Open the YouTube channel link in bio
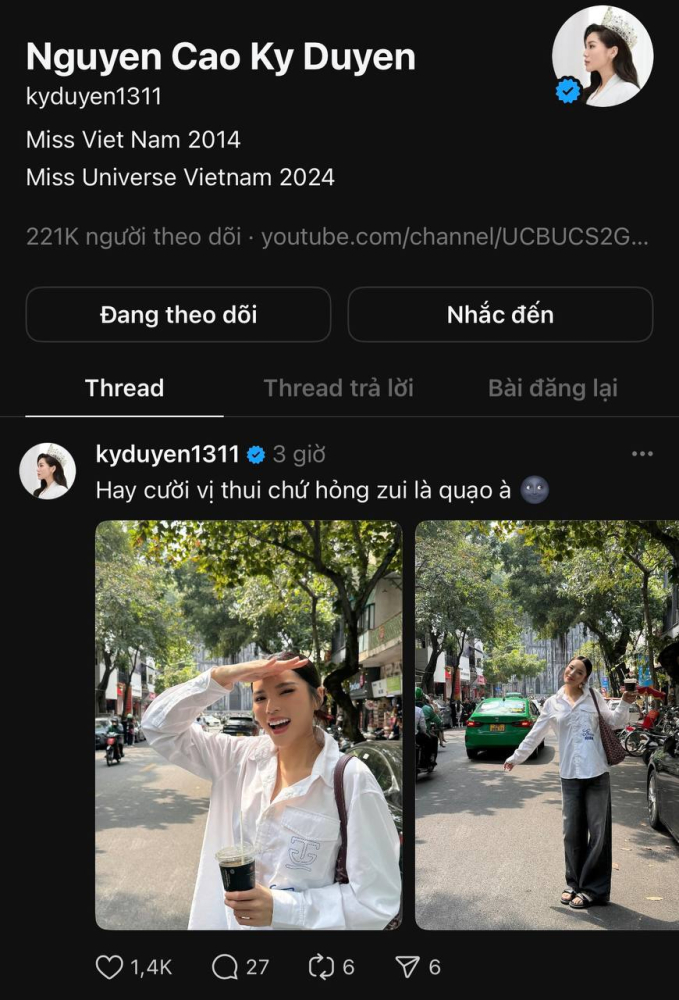 (x=455, y=237)
